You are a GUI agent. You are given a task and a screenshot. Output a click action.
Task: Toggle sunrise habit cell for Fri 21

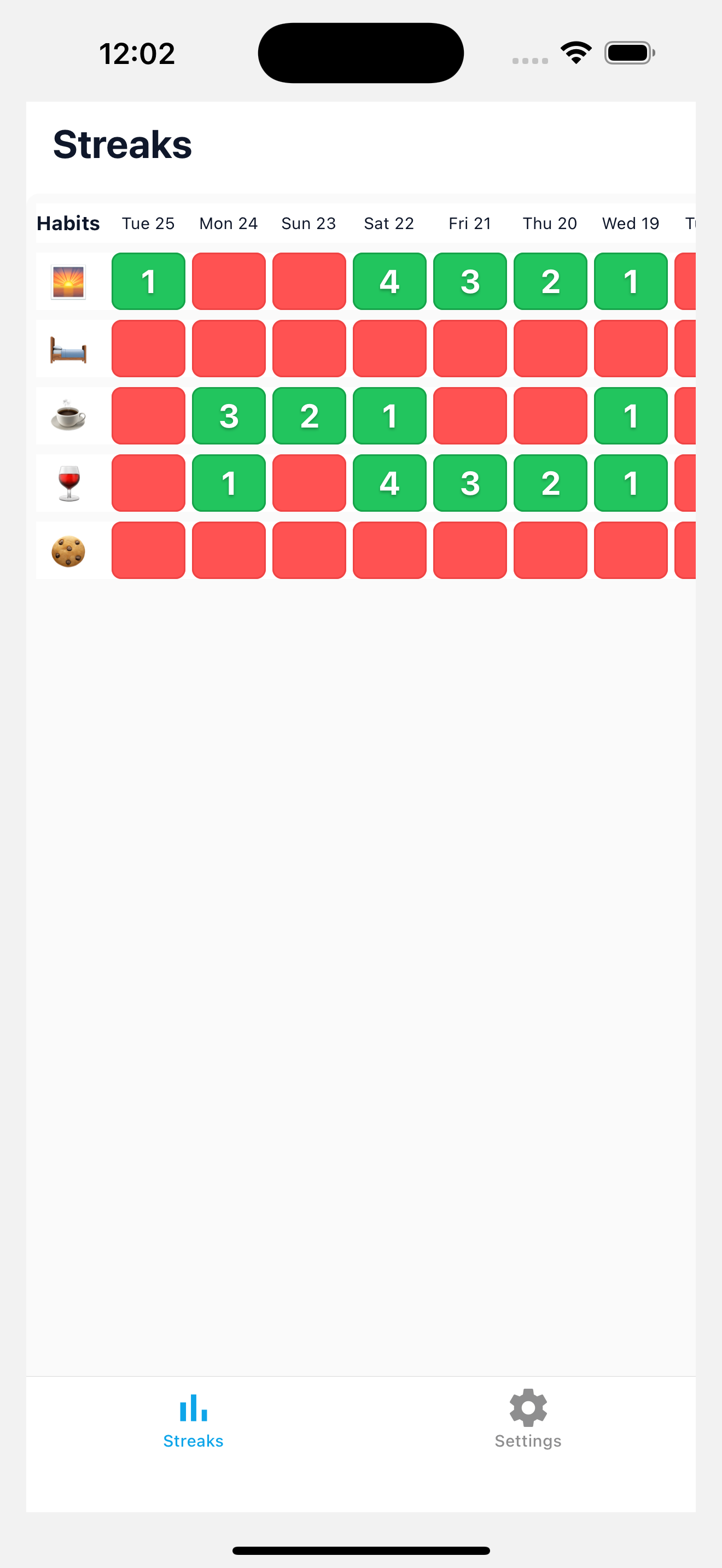coord(469,281)
